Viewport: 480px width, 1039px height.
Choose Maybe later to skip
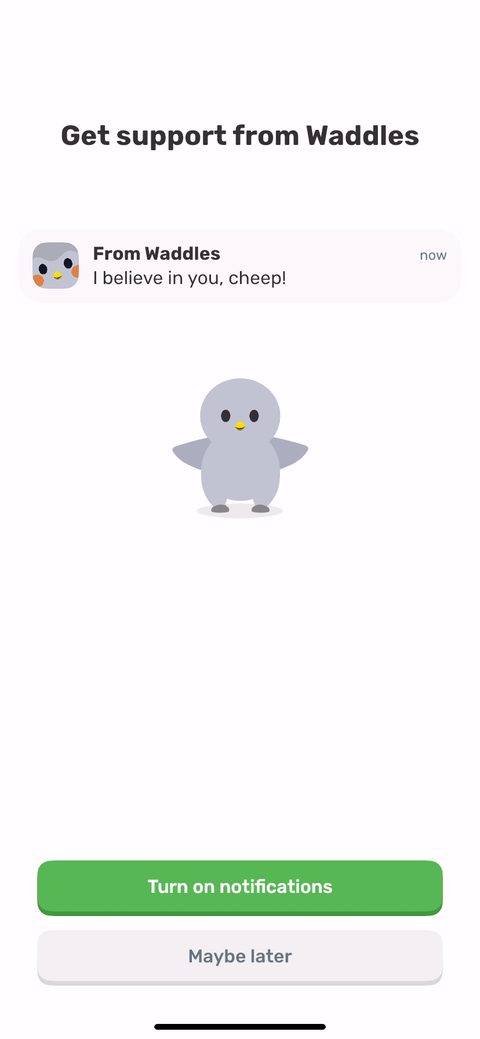240,957
